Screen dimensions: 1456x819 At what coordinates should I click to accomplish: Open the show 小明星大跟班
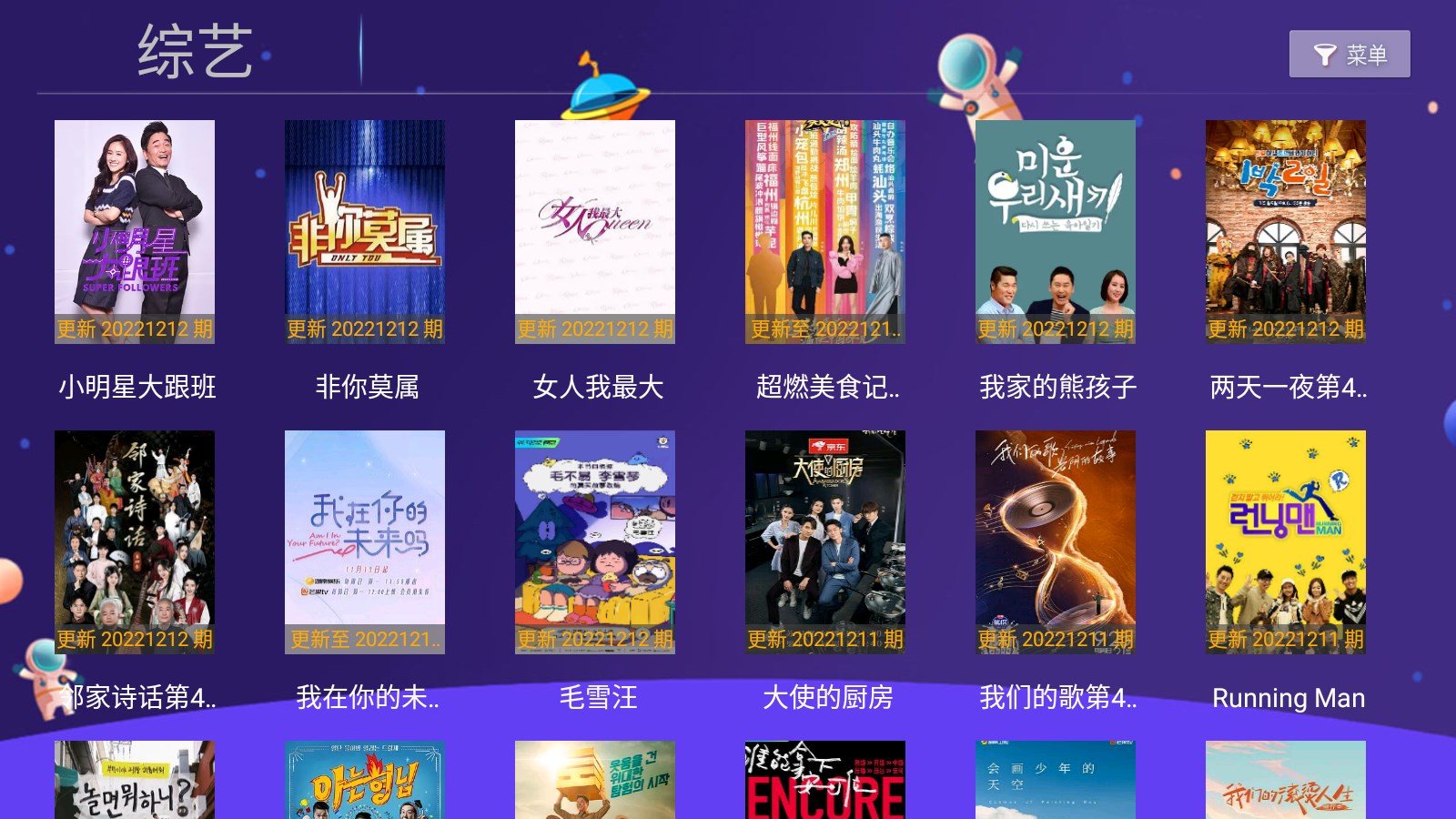135,232
